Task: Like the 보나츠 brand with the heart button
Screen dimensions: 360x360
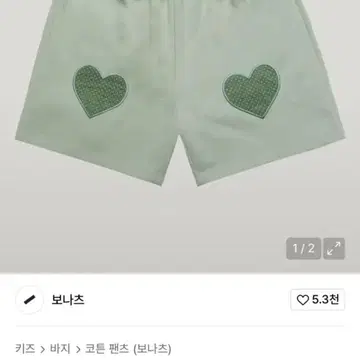Action: click(318, 300)
